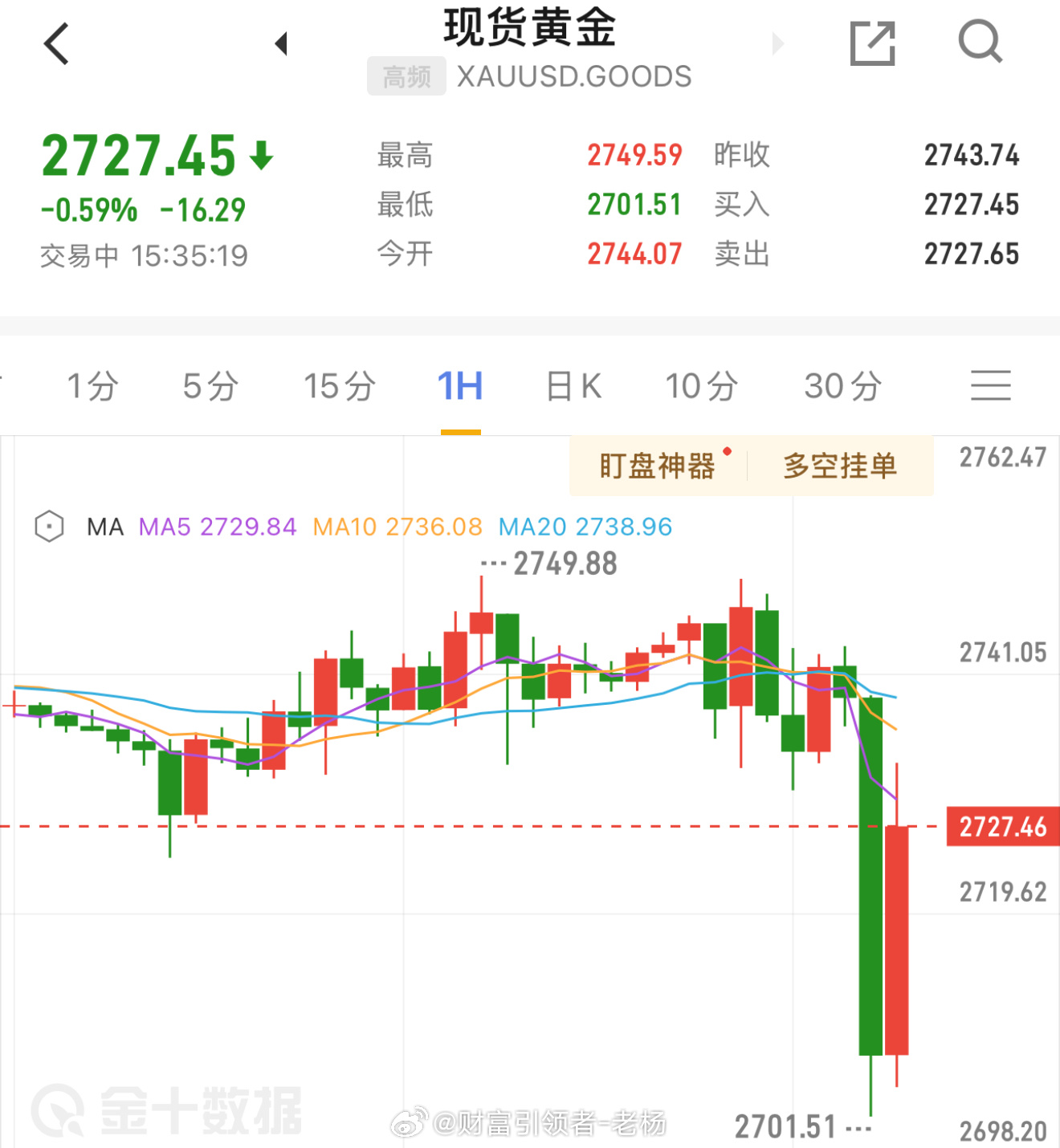Open 盯盘神器 tool
This screenshot has width=1060, height=1148.
[x=657, y=466]
